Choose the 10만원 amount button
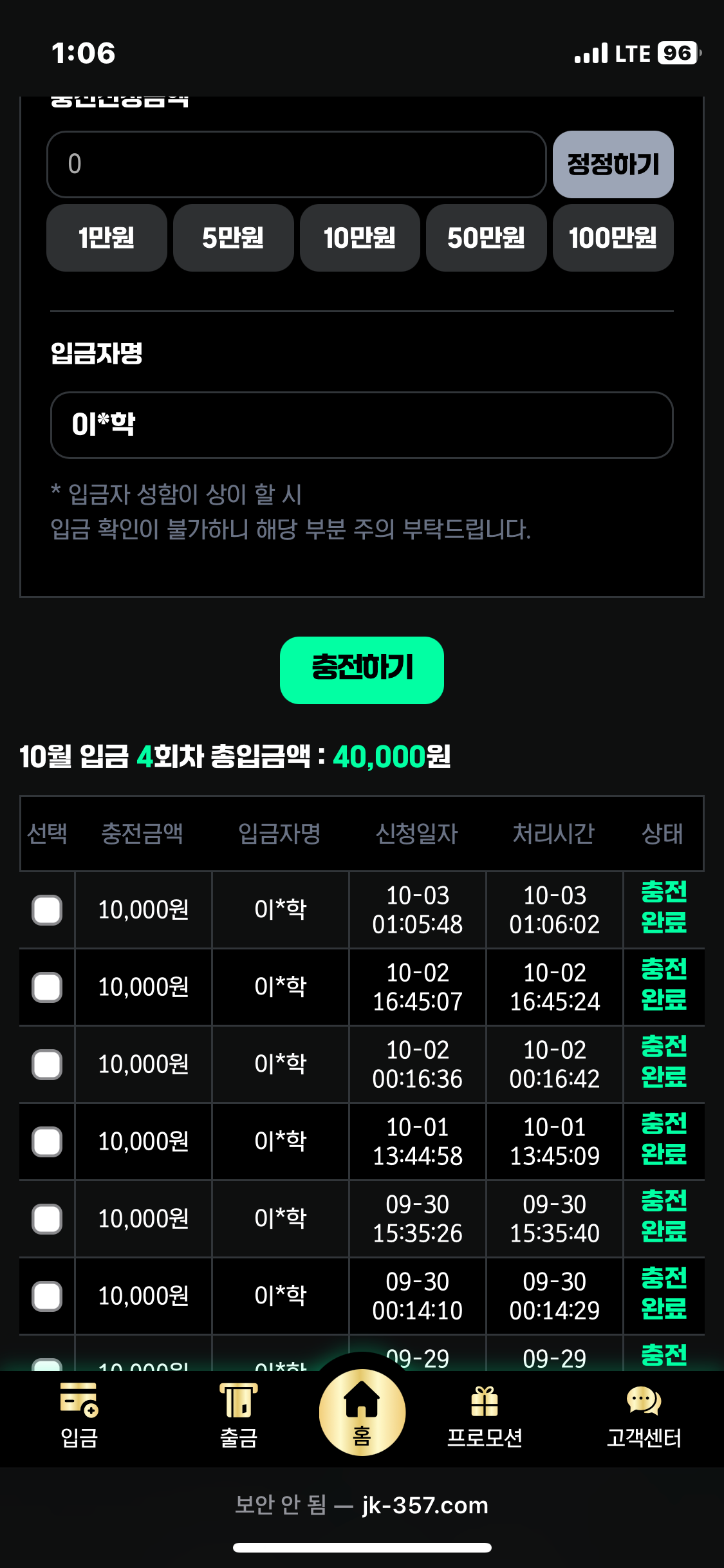This screenshot has width=724, height=1568. click(360, 238)
